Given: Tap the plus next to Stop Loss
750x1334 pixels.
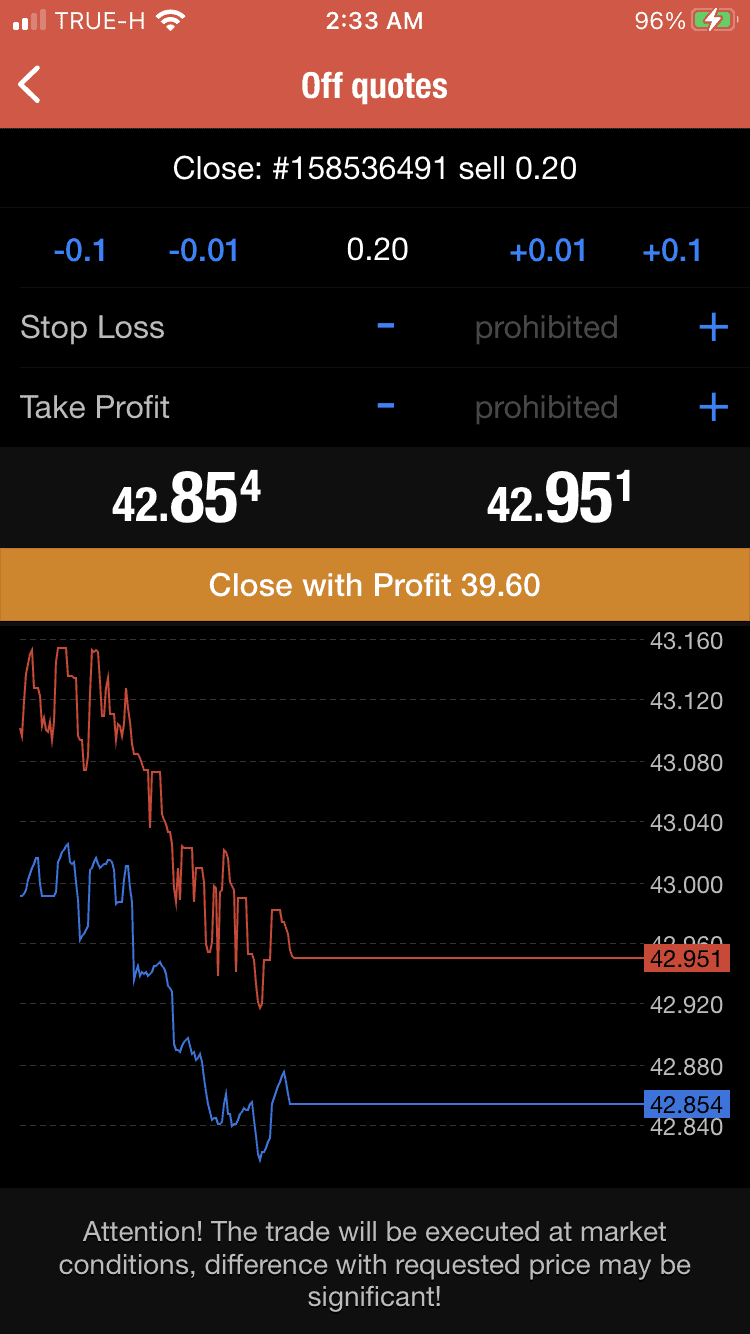Looking at the screenshot, I should click(x=713, y=327).
